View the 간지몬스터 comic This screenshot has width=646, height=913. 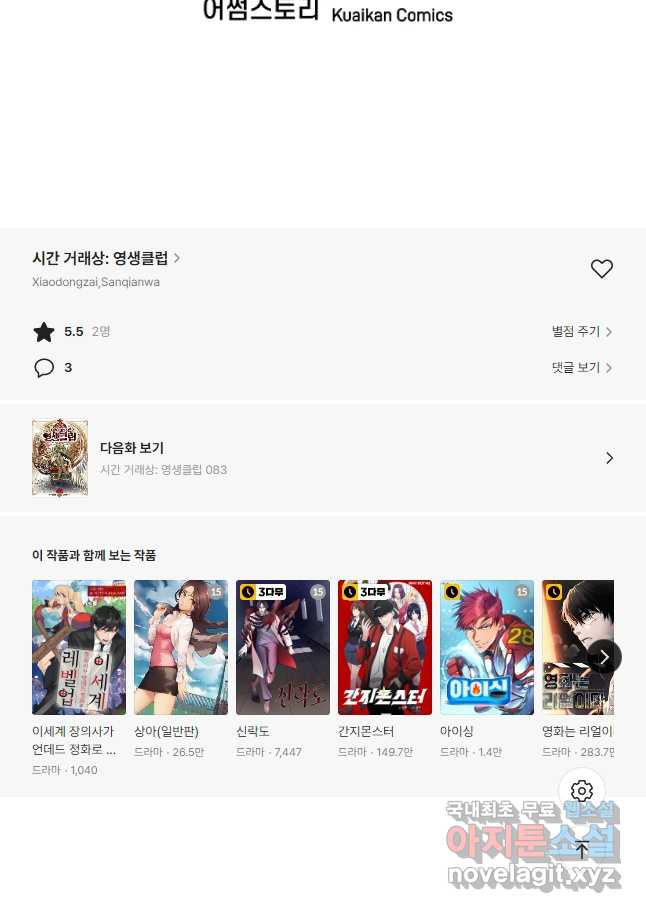(385, 647)
